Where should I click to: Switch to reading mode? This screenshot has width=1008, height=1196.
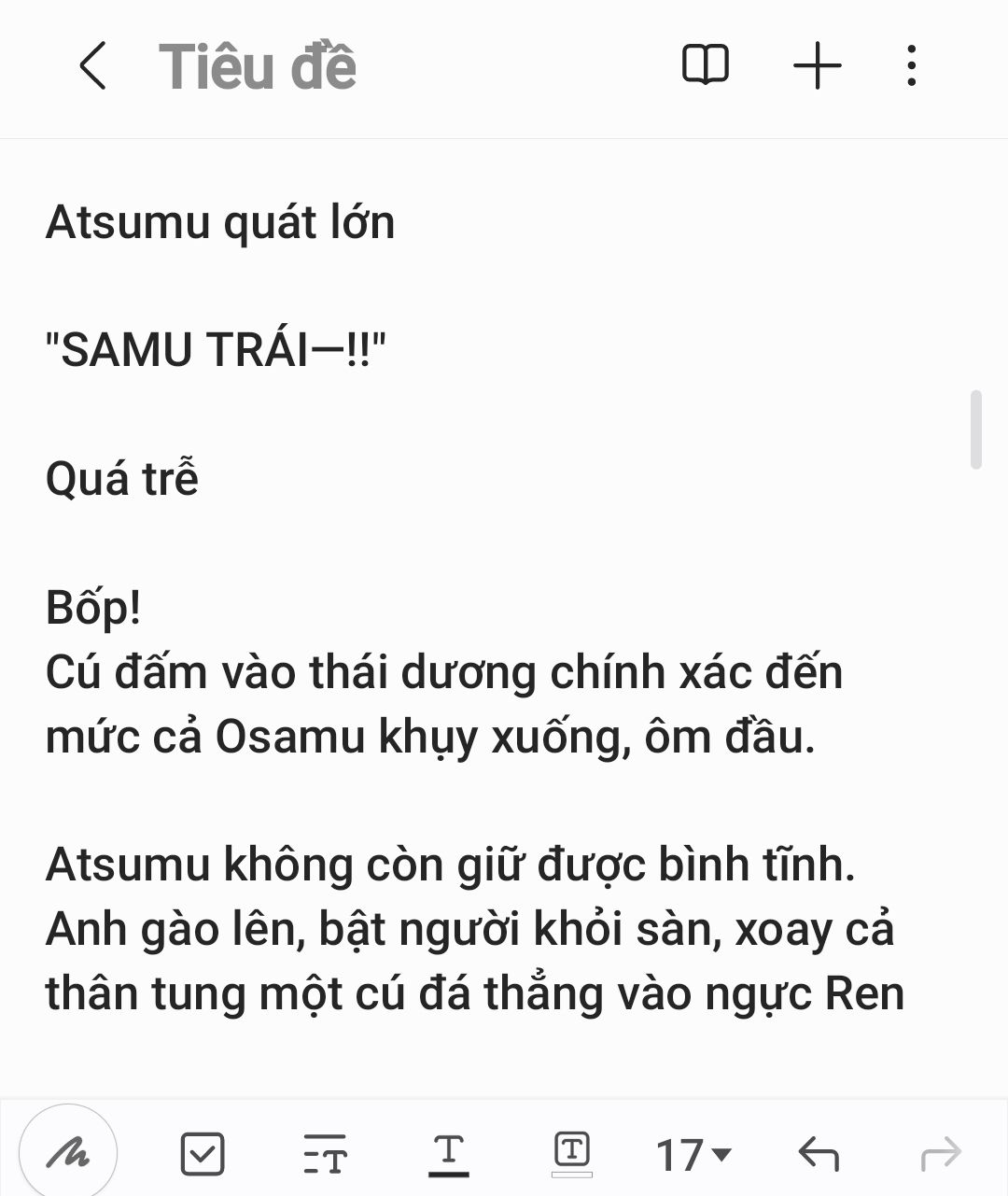coord(706,66)
